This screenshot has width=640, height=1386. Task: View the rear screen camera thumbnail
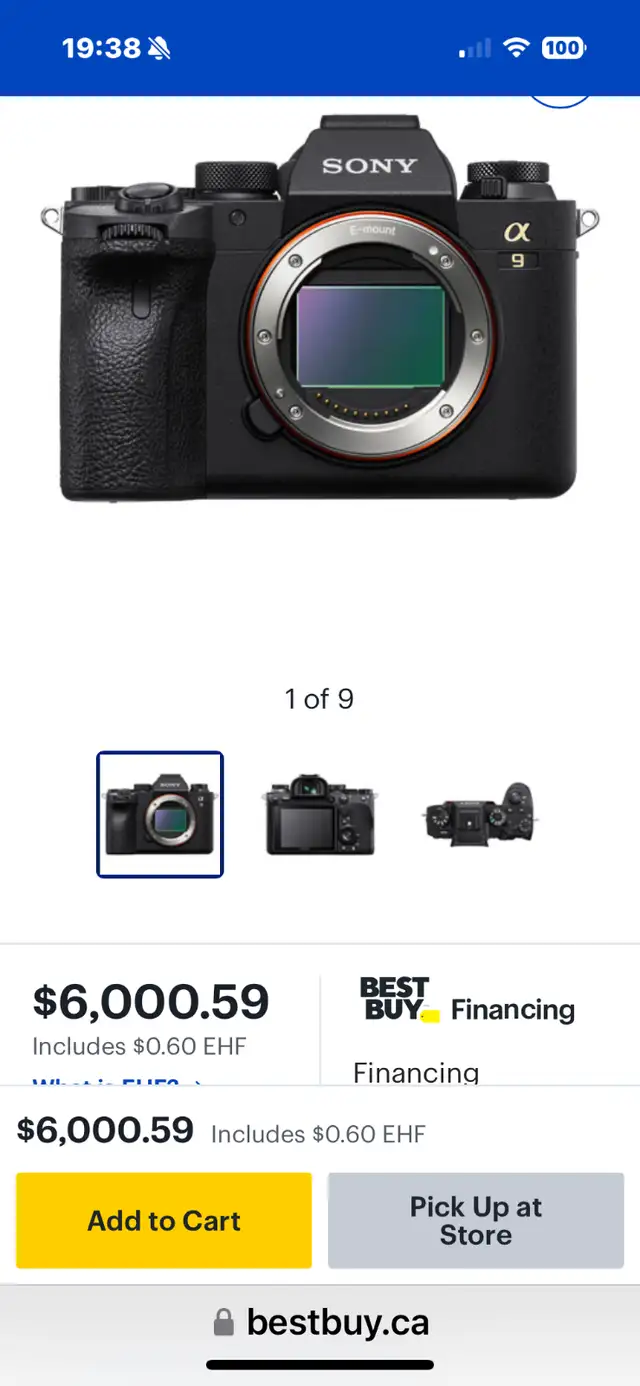click(320, 817)
